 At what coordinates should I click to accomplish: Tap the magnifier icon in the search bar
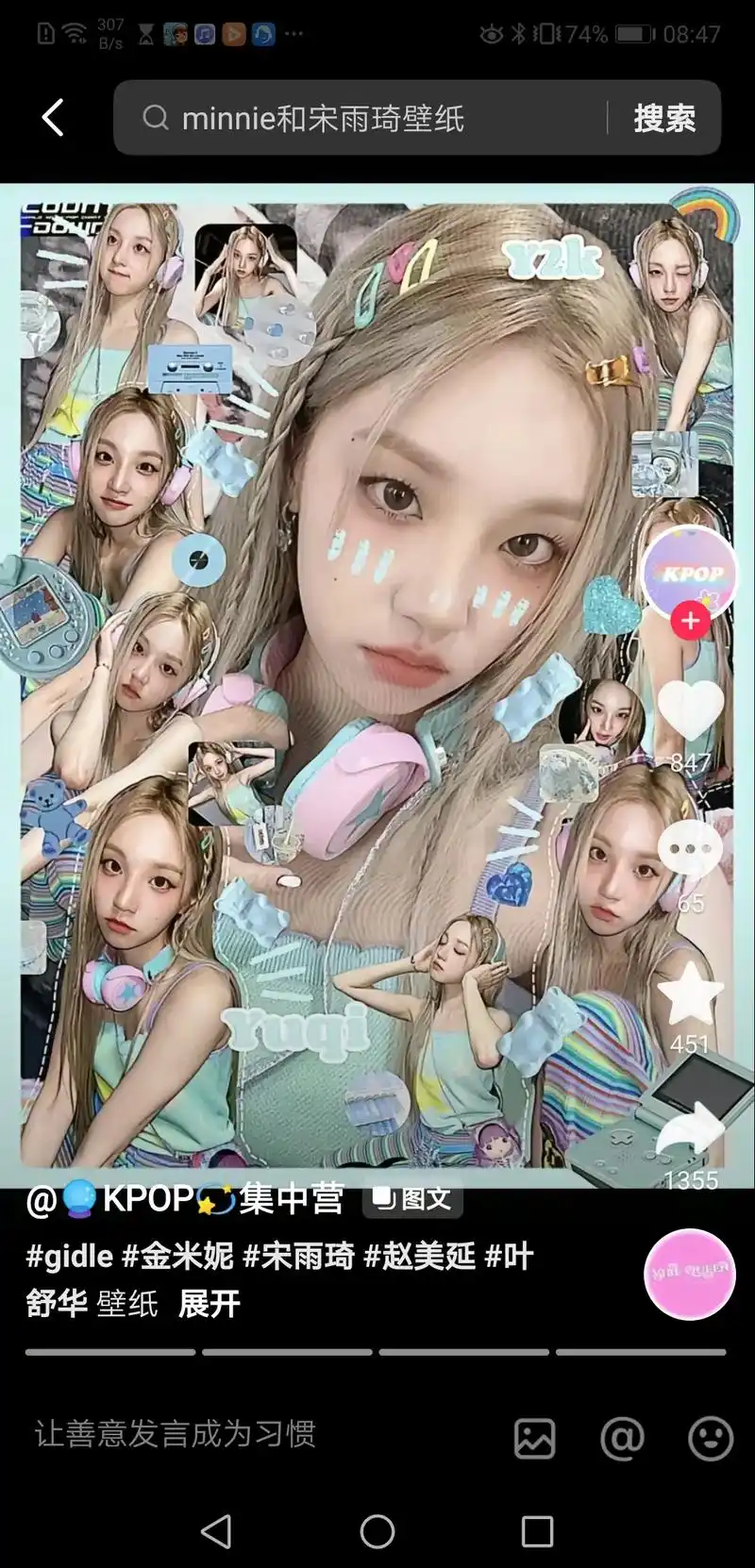pyautogui.click(x=156, y=116)
